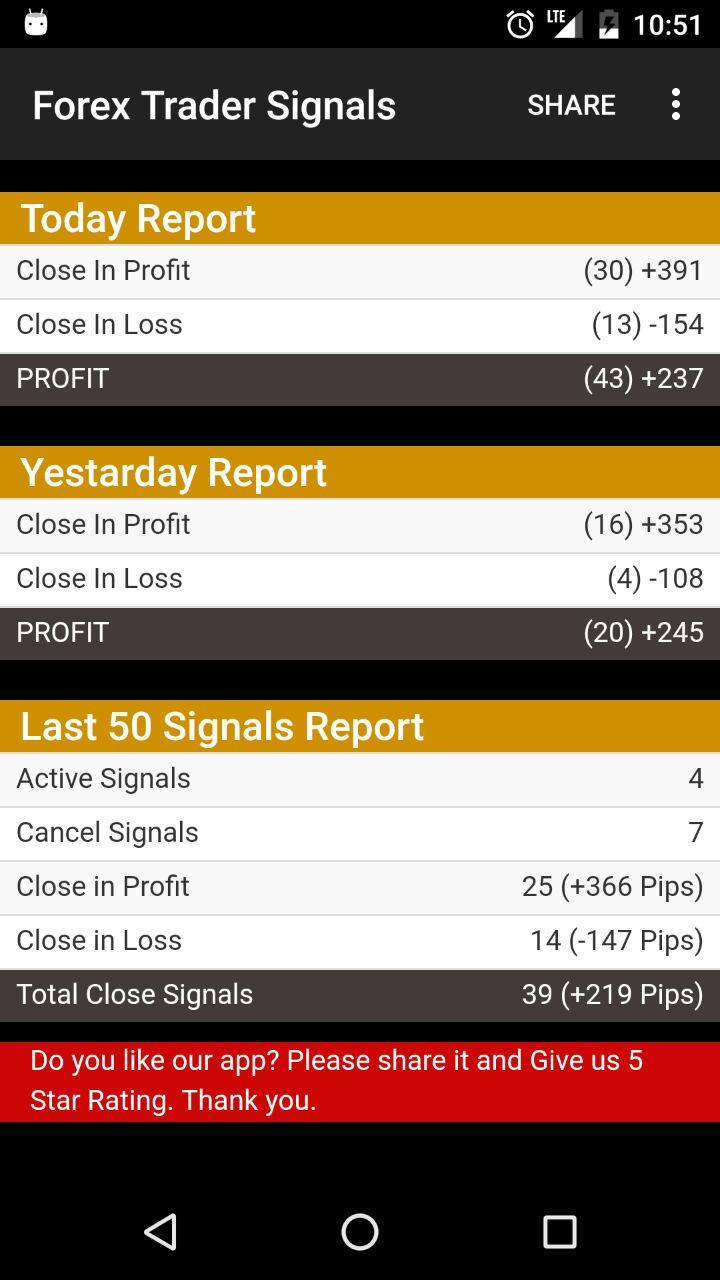Tap the charging battery icon
This screenshot has height=1280, width=720.
click(x=611, y=25)
